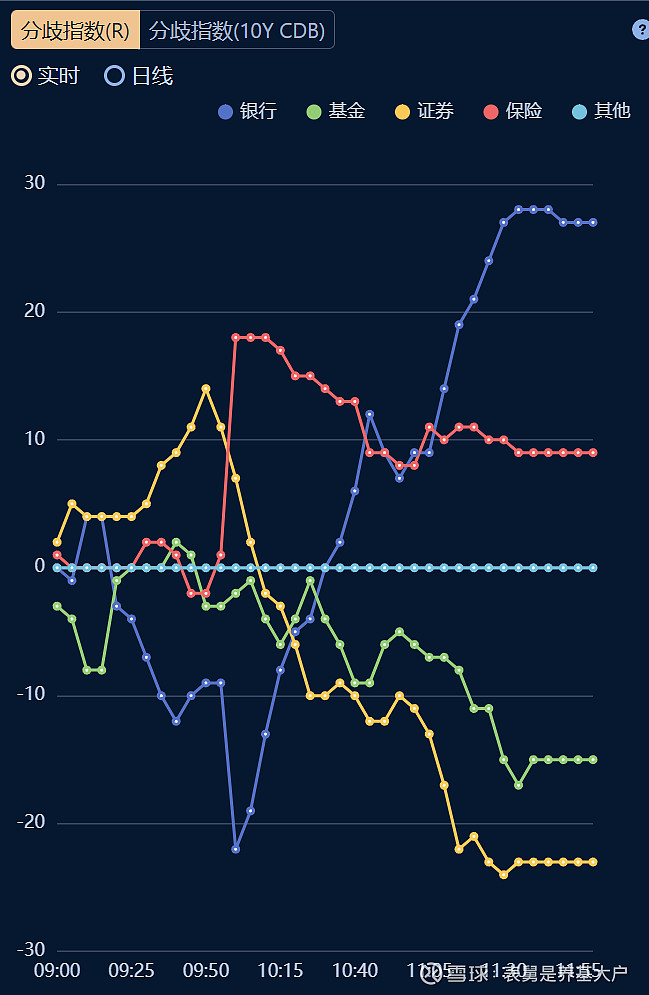Switch to the 分歧指数(R) tab
The height and width of the screenshot is (995, 649).
point(75,30)
